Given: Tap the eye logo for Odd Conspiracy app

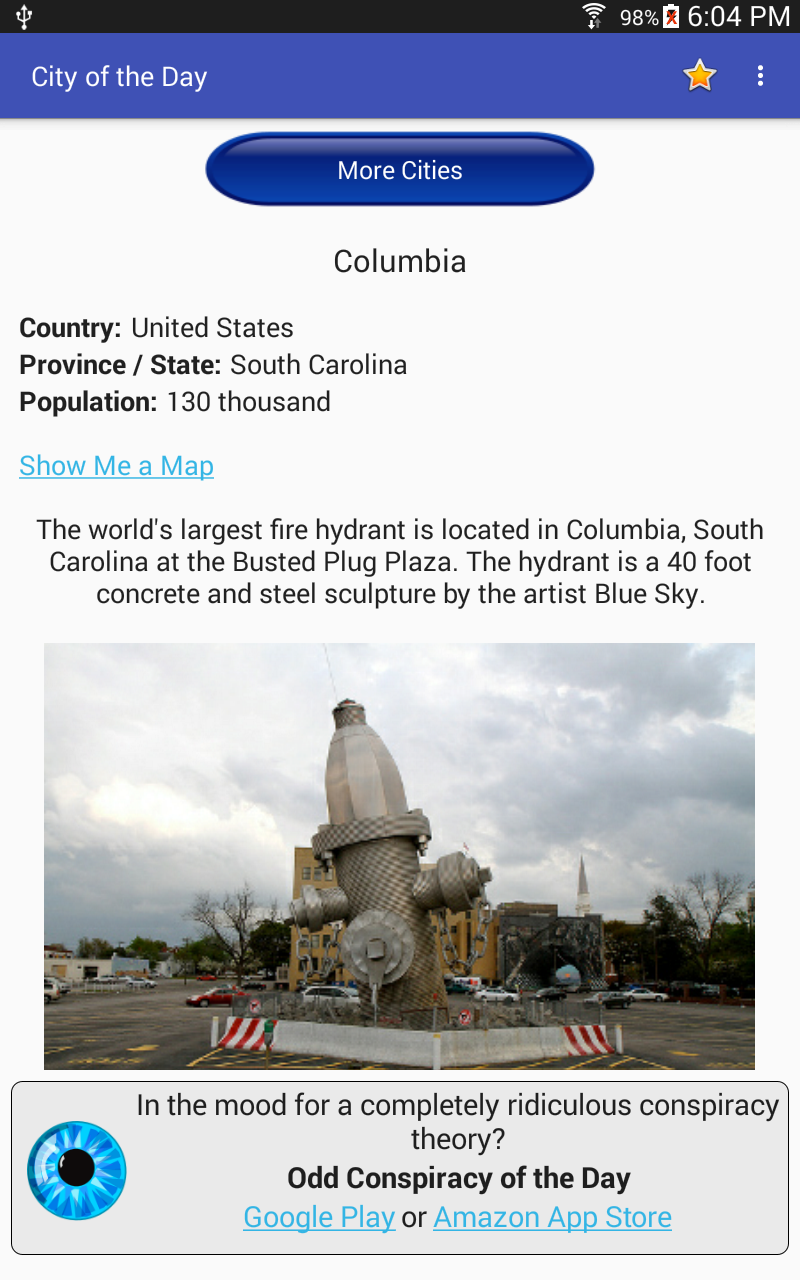Looking at the screenshot, I should click(76, 1168).
